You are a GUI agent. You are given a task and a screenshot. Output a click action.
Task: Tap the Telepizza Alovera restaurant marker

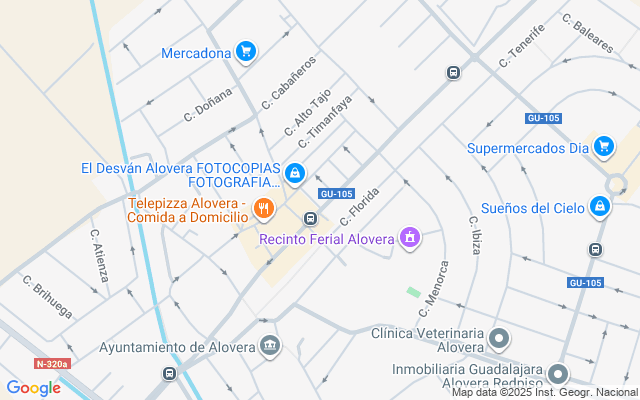(263, 208)
